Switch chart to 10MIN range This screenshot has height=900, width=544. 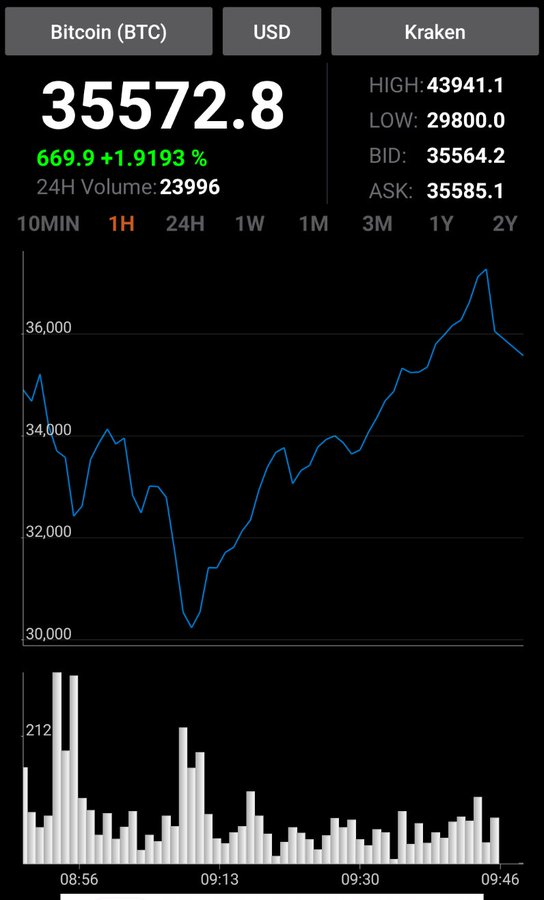tap(48, 224)
